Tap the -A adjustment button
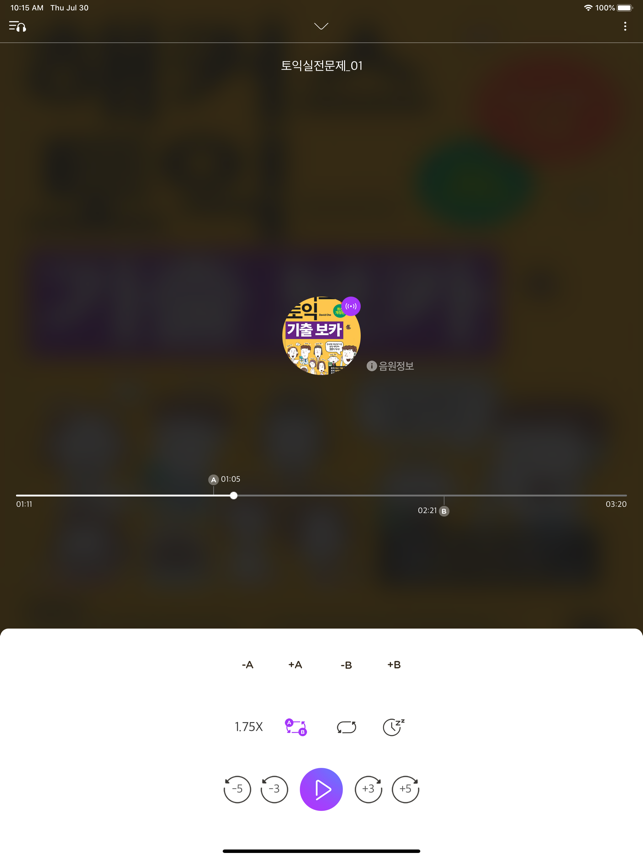Viewport: 643px width, 858px height. [247, 665]
